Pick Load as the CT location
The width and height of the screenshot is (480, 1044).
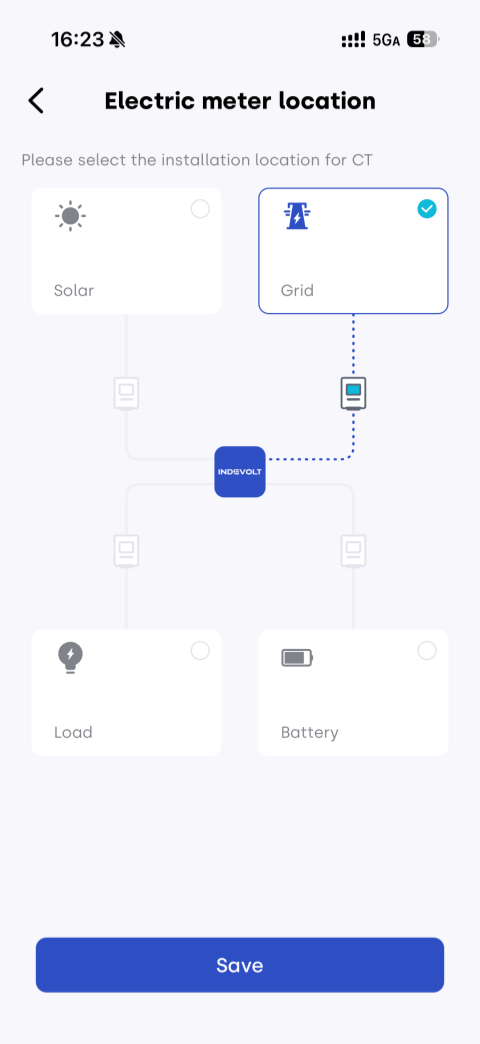tap(126, 692)
